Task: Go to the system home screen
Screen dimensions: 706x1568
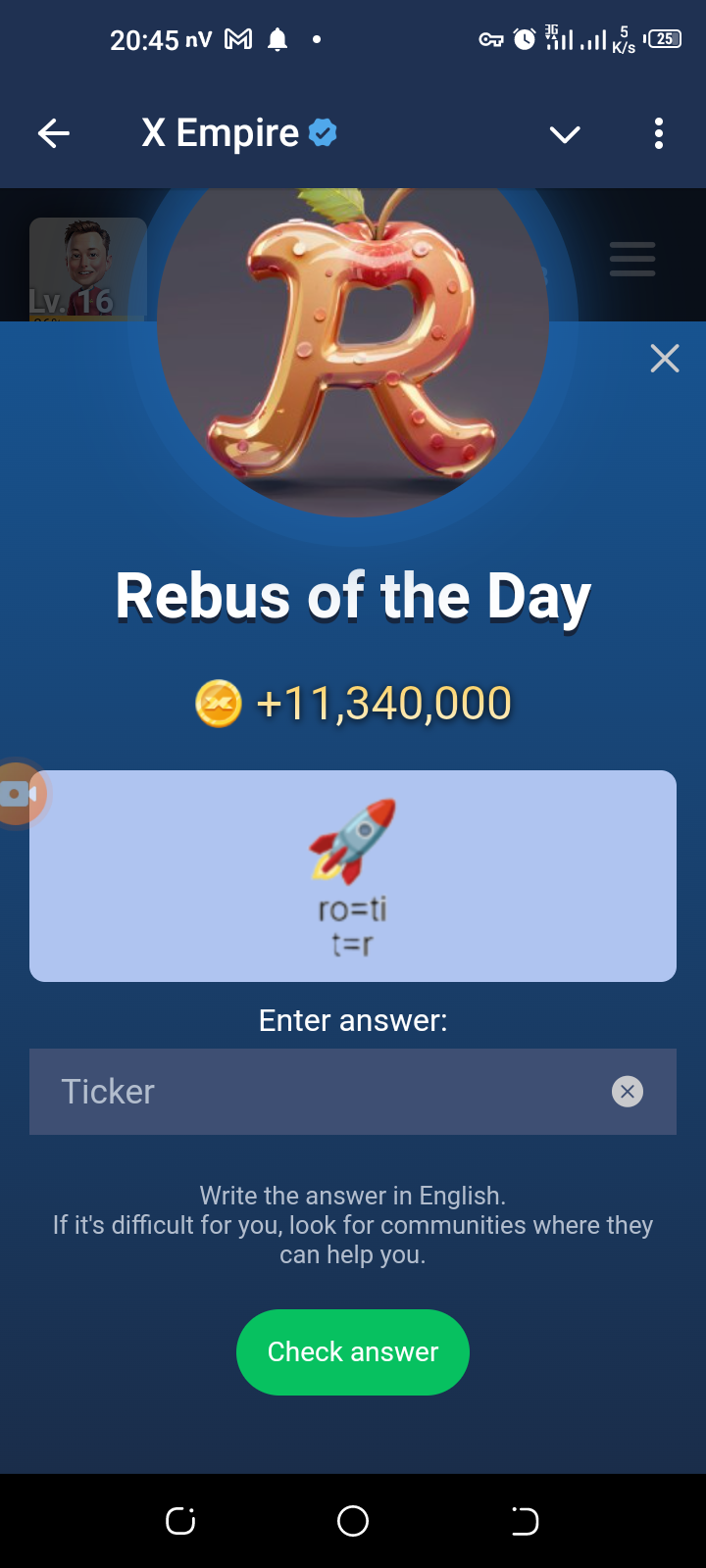Action: (353, 1521)
